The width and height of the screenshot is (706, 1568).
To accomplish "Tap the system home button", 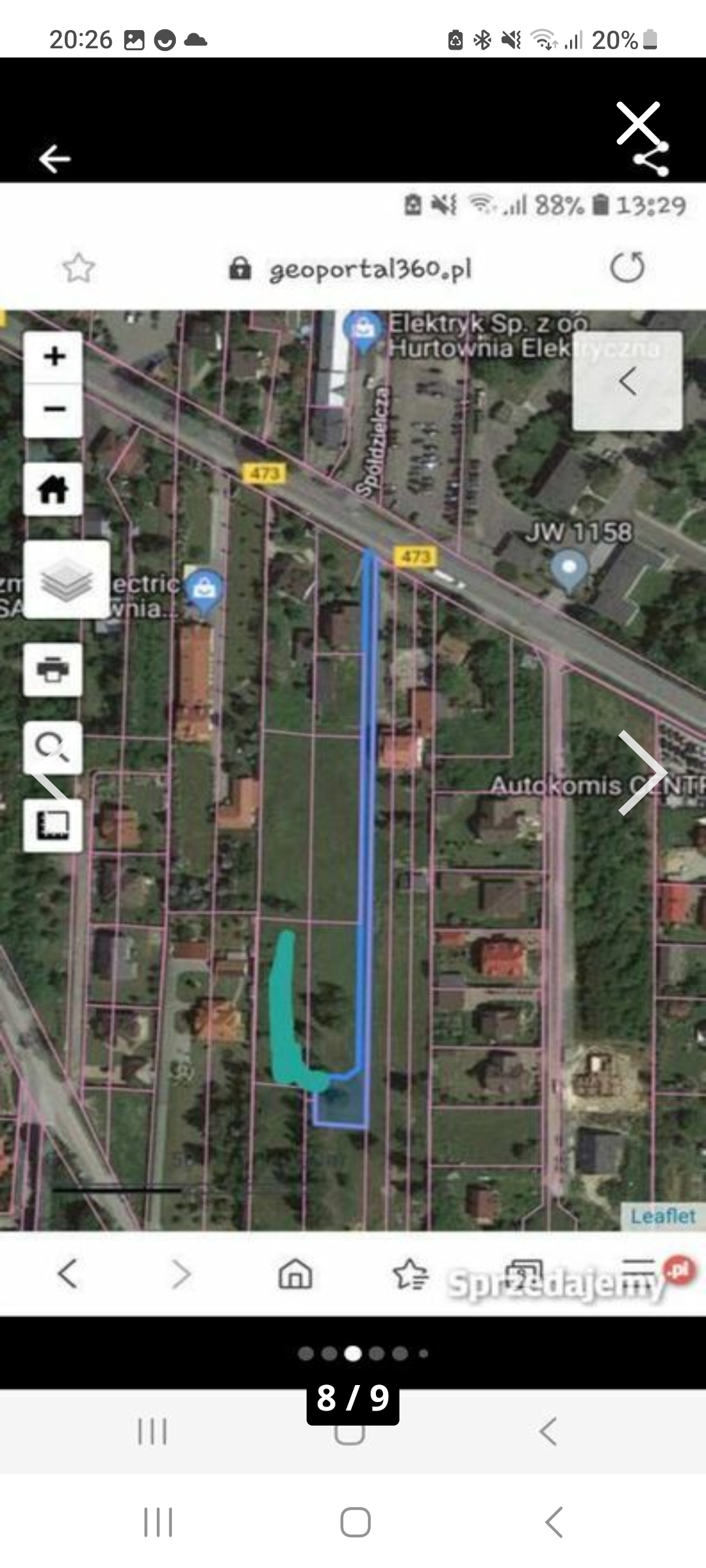I will (355, 1522).
